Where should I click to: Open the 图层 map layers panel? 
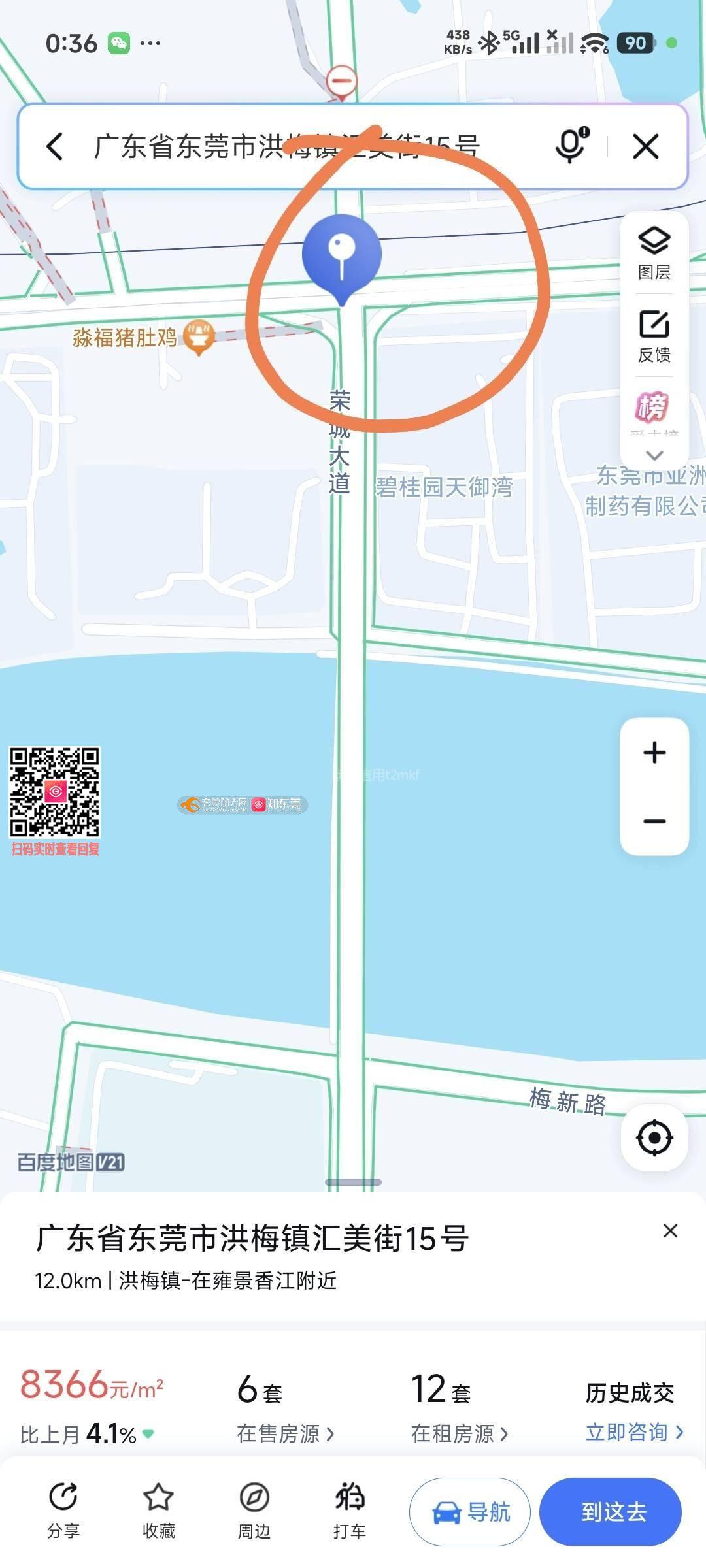[654, 253]
